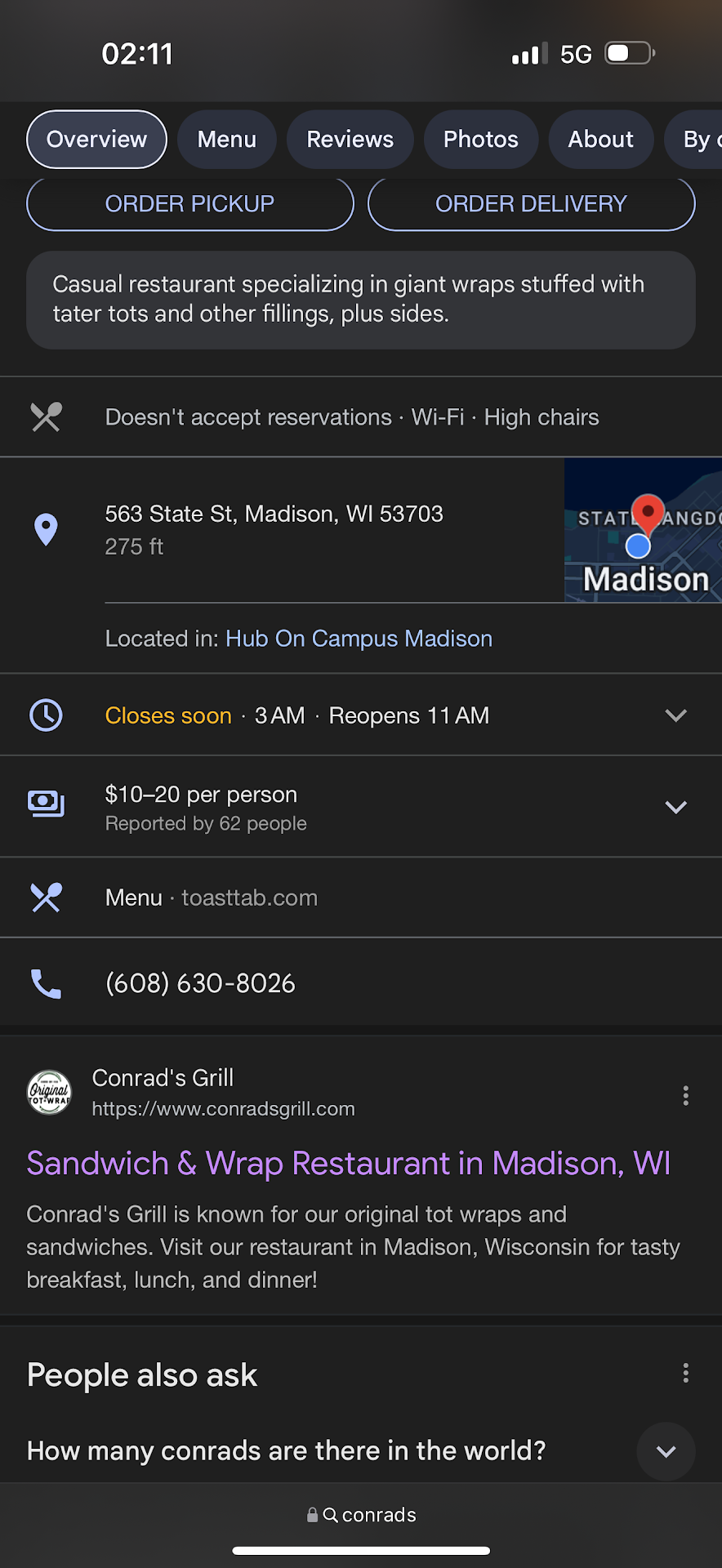Open the Reviews tab
This screenshot has width=722, height=1568.
[350, 140]
